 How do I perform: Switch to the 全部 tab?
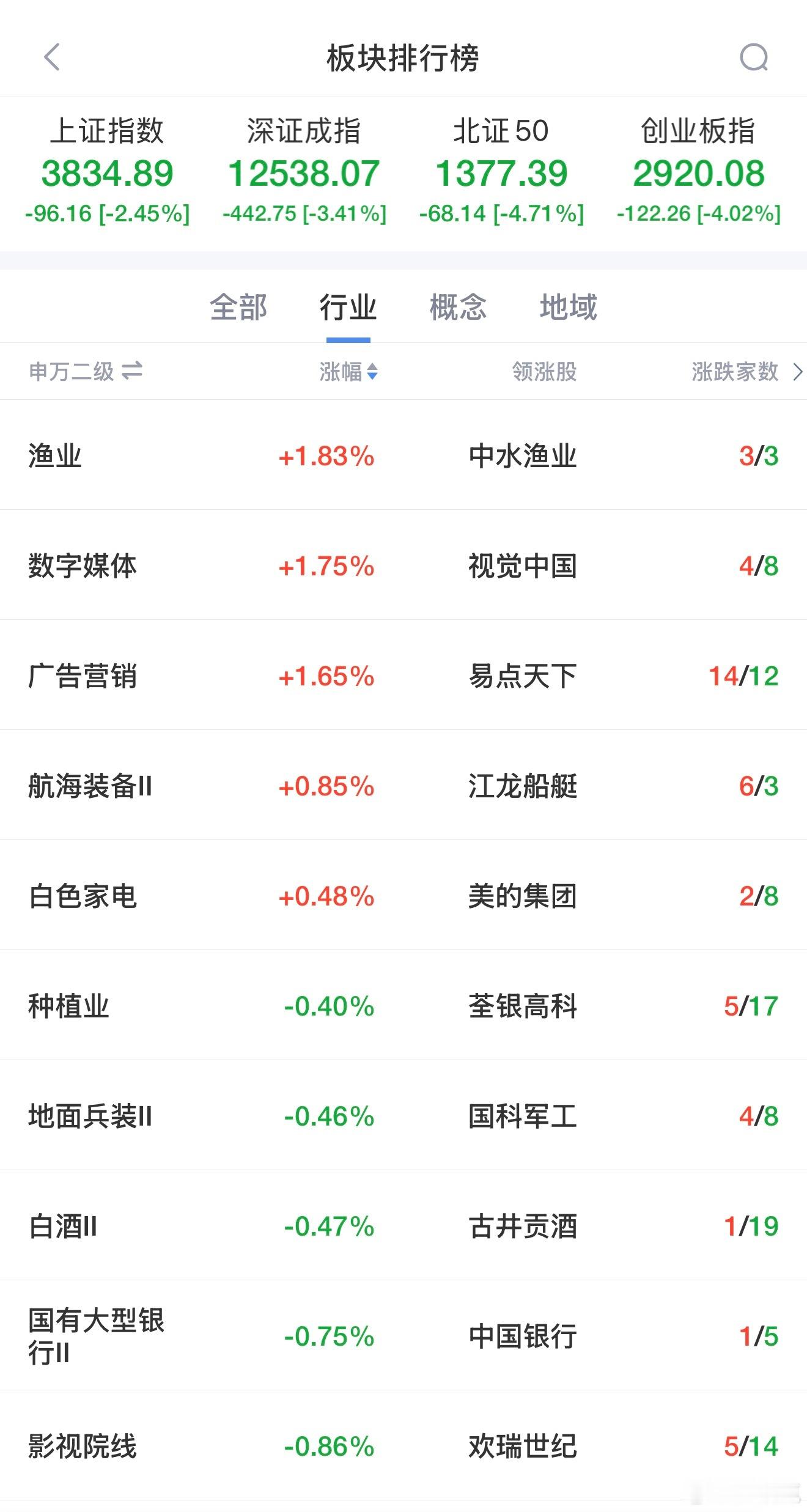tap(239, 308)
